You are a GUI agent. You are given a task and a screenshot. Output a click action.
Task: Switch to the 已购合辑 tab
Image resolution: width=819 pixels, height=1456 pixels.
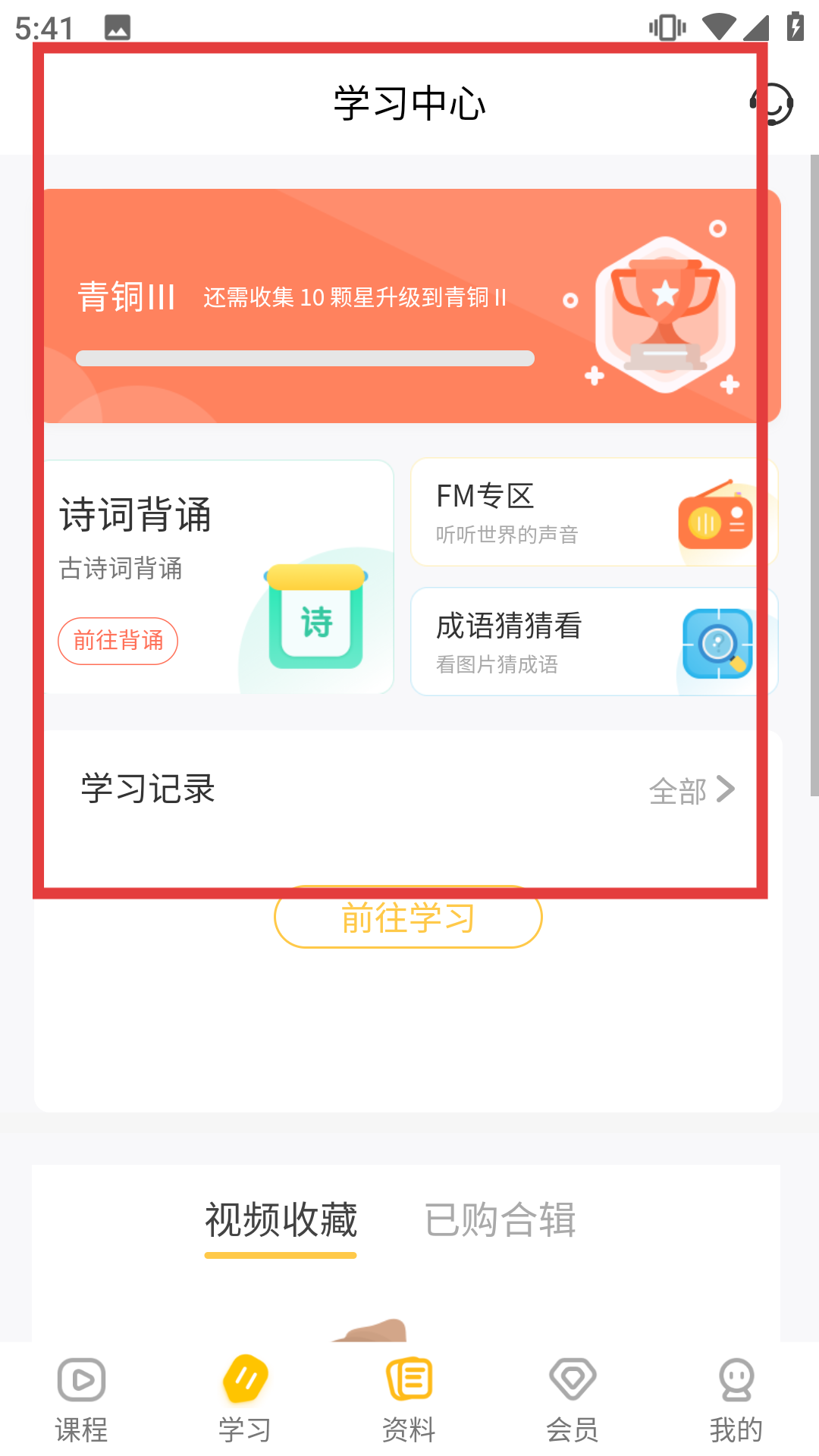500,1220
